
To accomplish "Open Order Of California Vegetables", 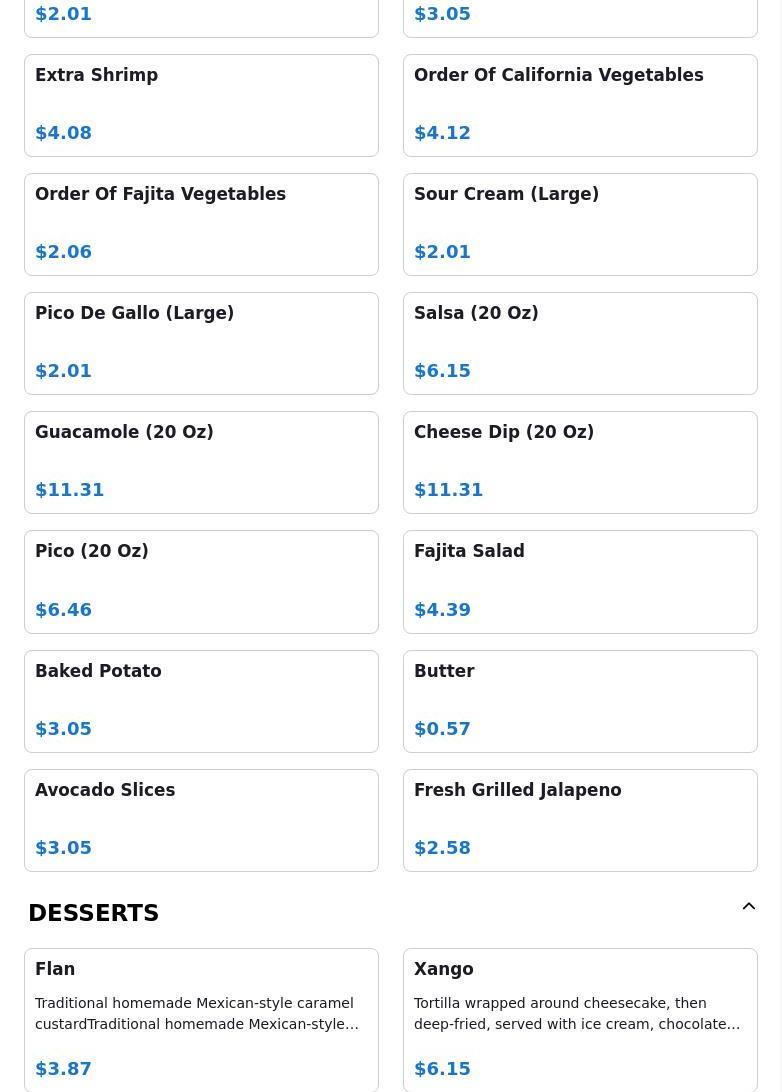I will (580, 105).
